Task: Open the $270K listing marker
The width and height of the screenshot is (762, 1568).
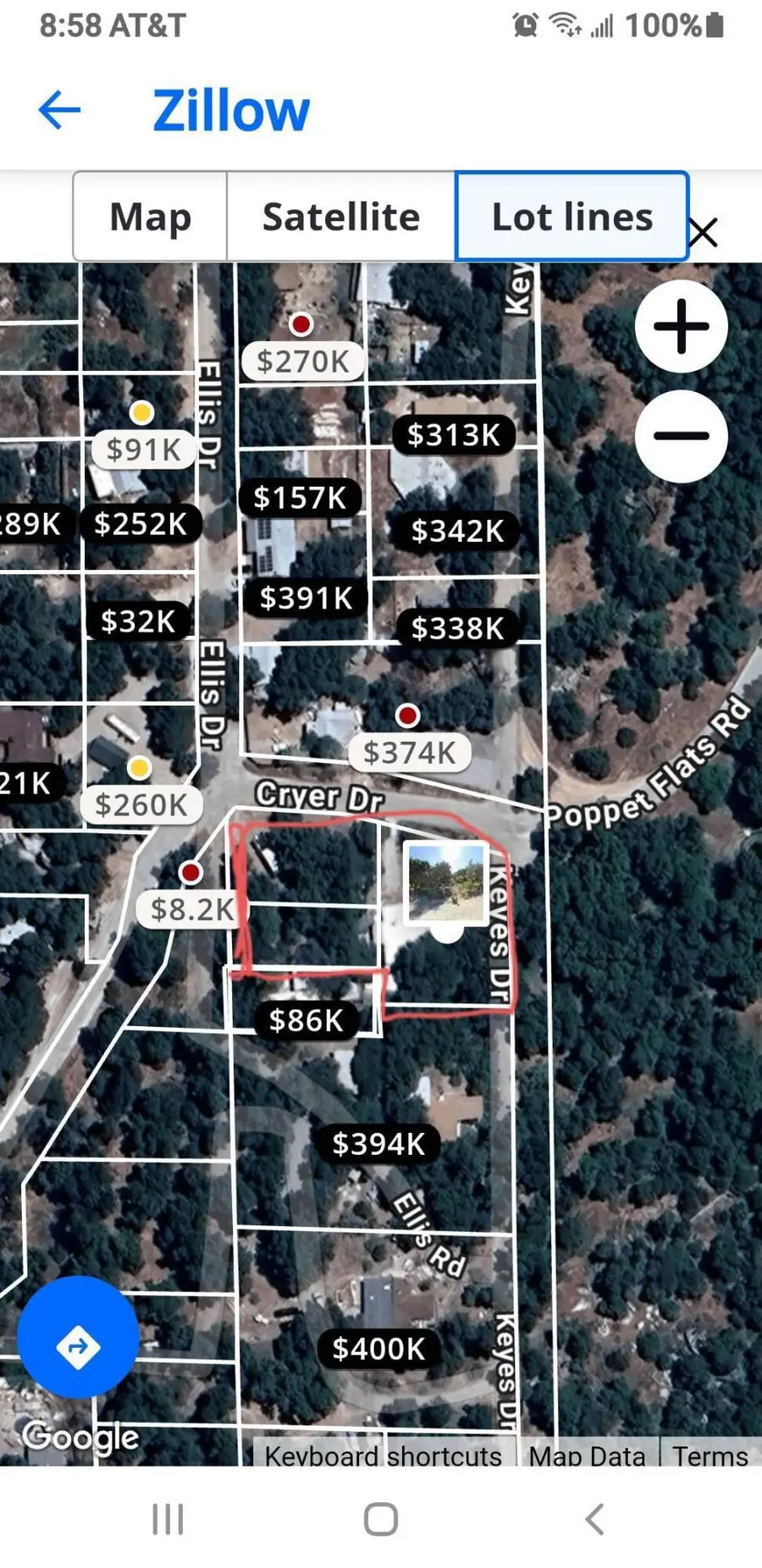Action: pos(302,361)
